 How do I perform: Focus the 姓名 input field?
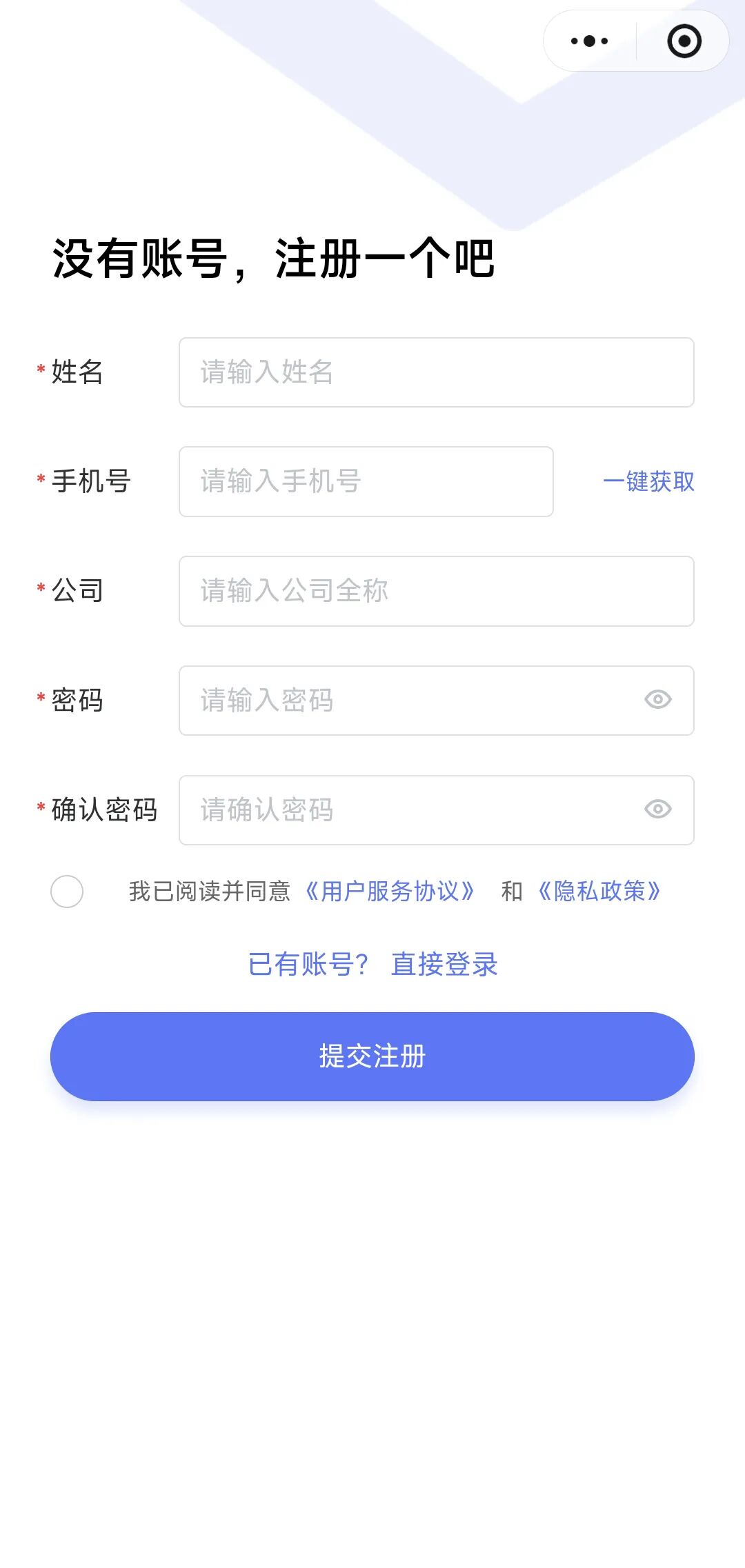(436, 372)
